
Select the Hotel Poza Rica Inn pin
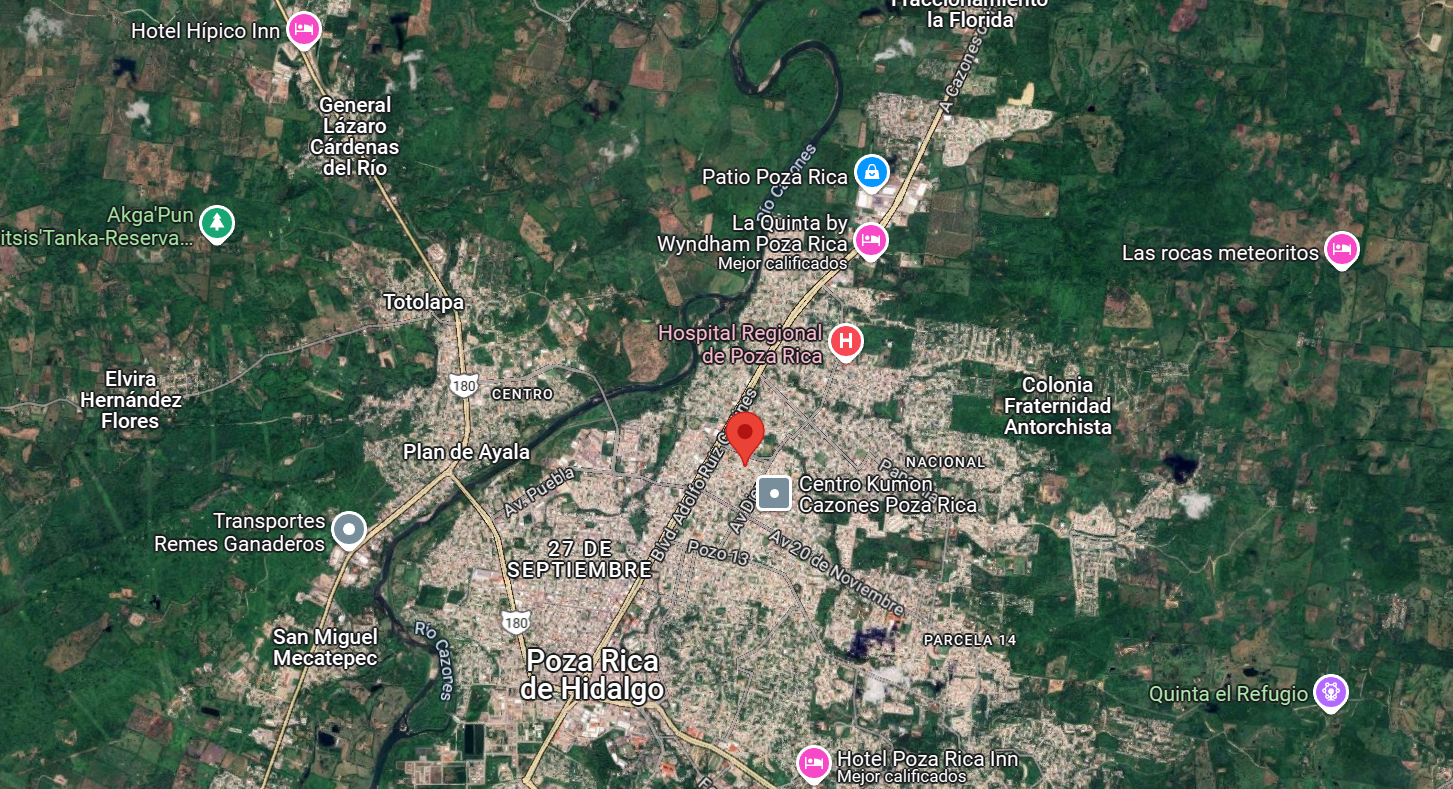pyautogui.click(x=813, y=763)
